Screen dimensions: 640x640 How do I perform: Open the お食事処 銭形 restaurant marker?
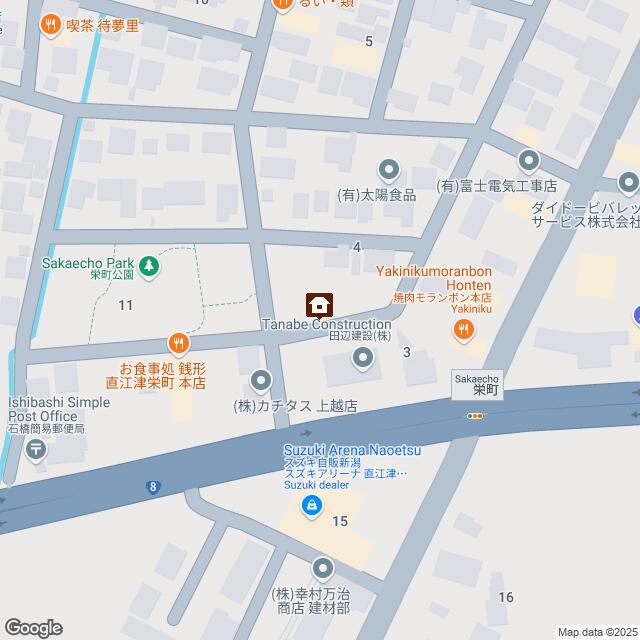(x=178, y=344)
